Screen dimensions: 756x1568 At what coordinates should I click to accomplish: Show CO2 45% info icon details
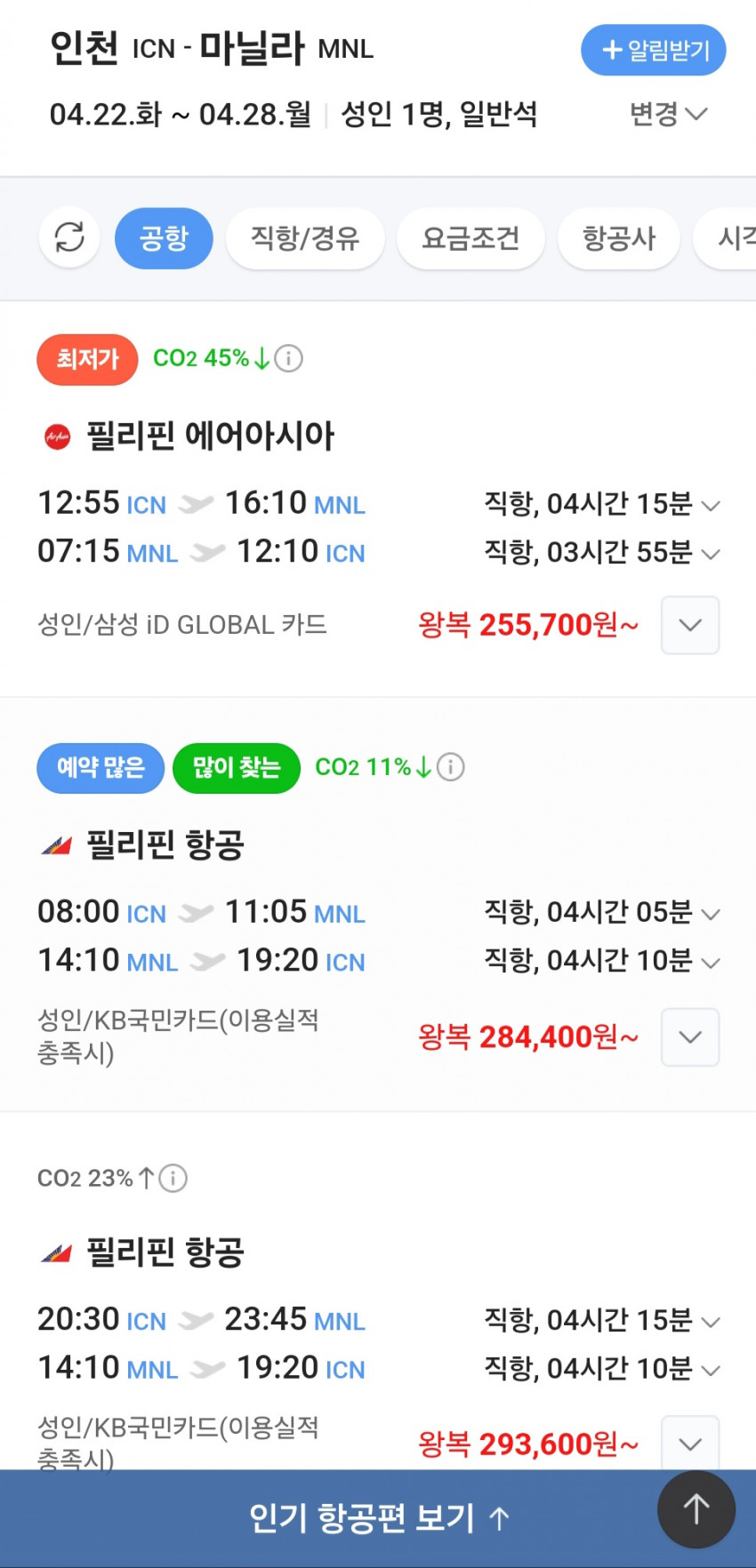tap(288, 358)
